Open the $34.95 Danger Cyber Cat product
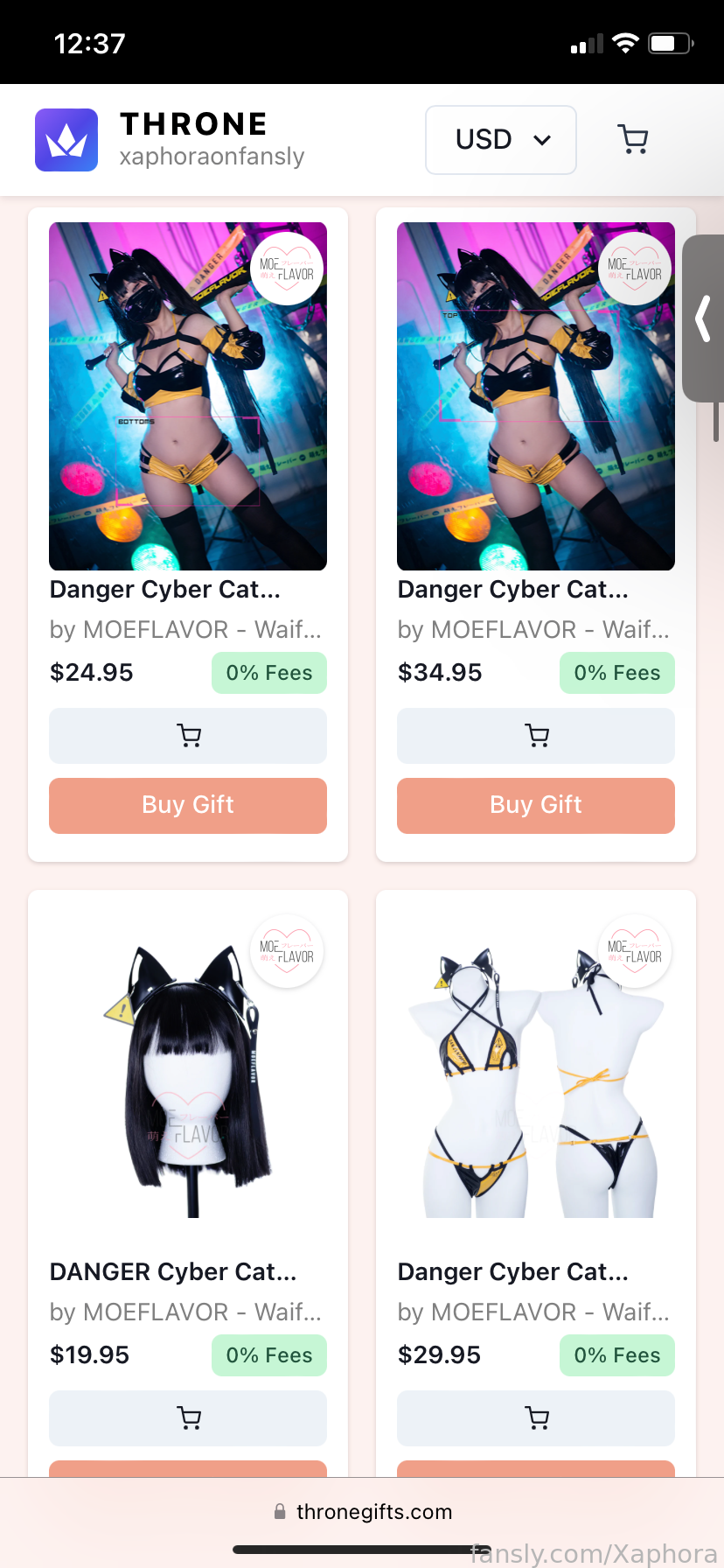The height and width of the screenshot is (1568, 724). pyautogui.click(x=536, y=396)
